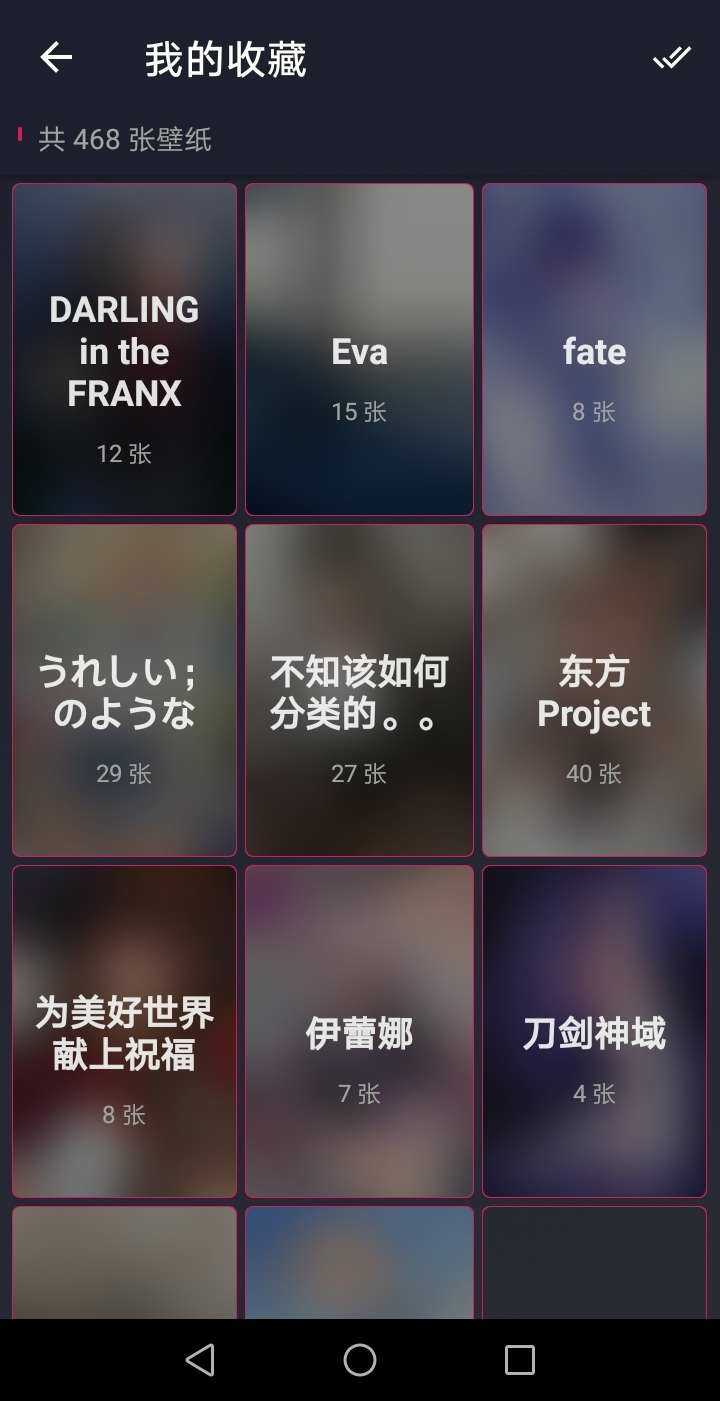Image resolution: width=720 pixels, height=1401 pixels.
Task: Tap the system home button
Action: [x=360, y=1360]
